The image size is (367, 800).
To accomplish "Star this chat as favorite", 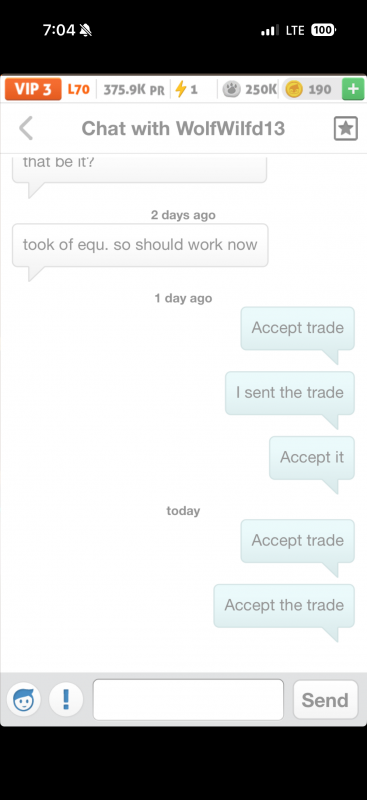I will tap(346, 128).
